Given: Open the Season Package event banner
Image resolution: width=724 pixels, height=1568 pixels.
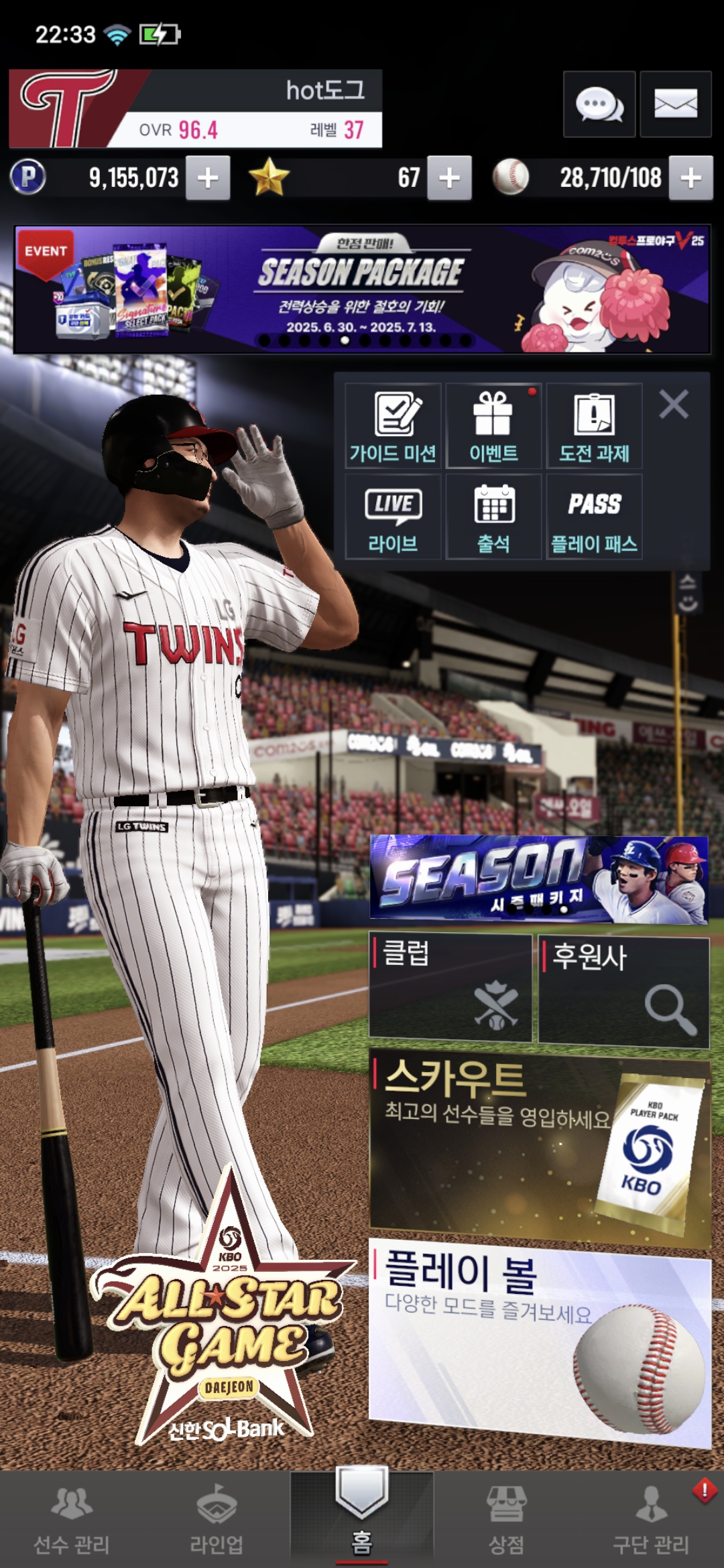Looking at the screenshot, I should 362,289.
